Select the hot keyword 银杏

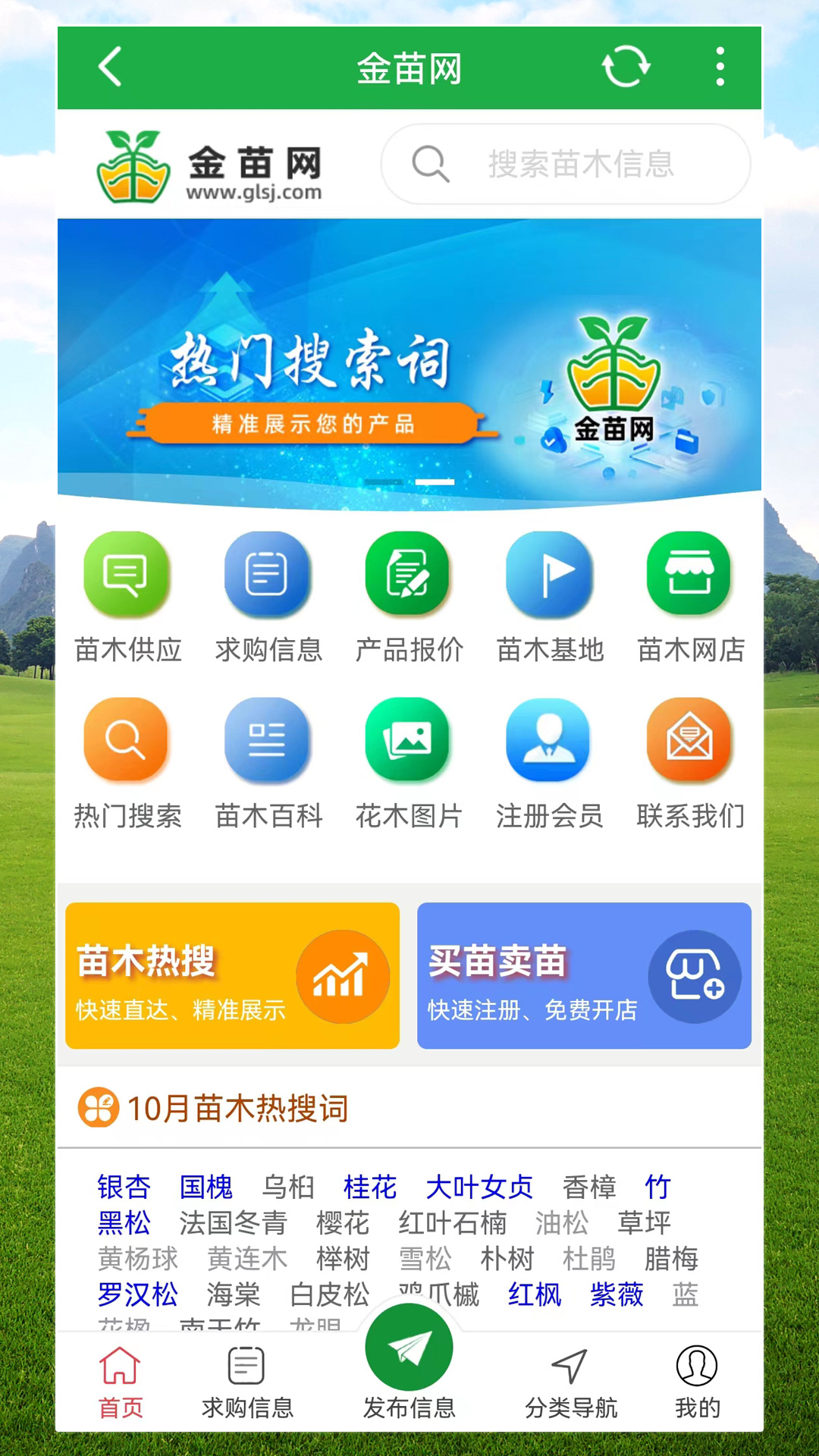coord(124,1187)
